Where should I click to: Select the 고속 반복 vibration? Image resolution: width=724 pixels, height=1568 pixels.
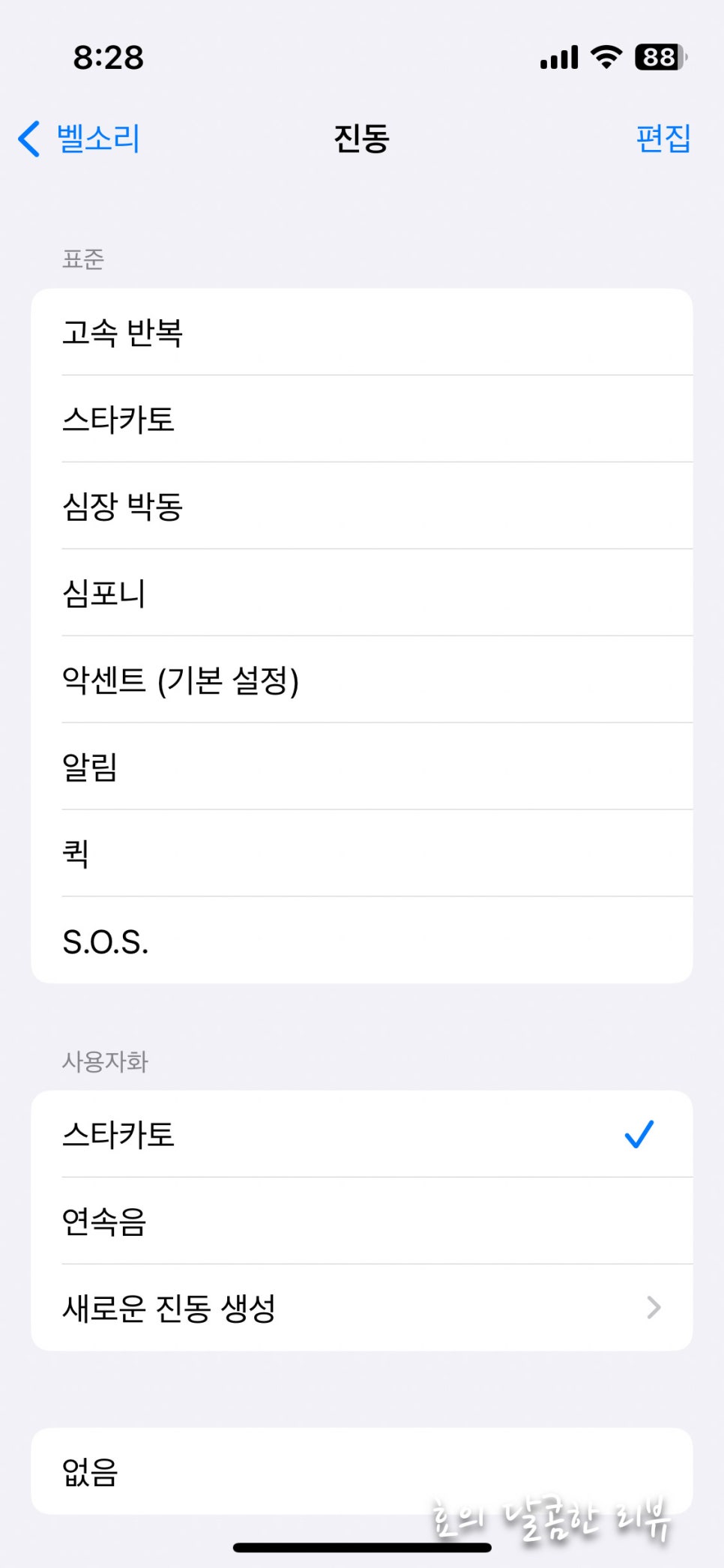[362, 332]
